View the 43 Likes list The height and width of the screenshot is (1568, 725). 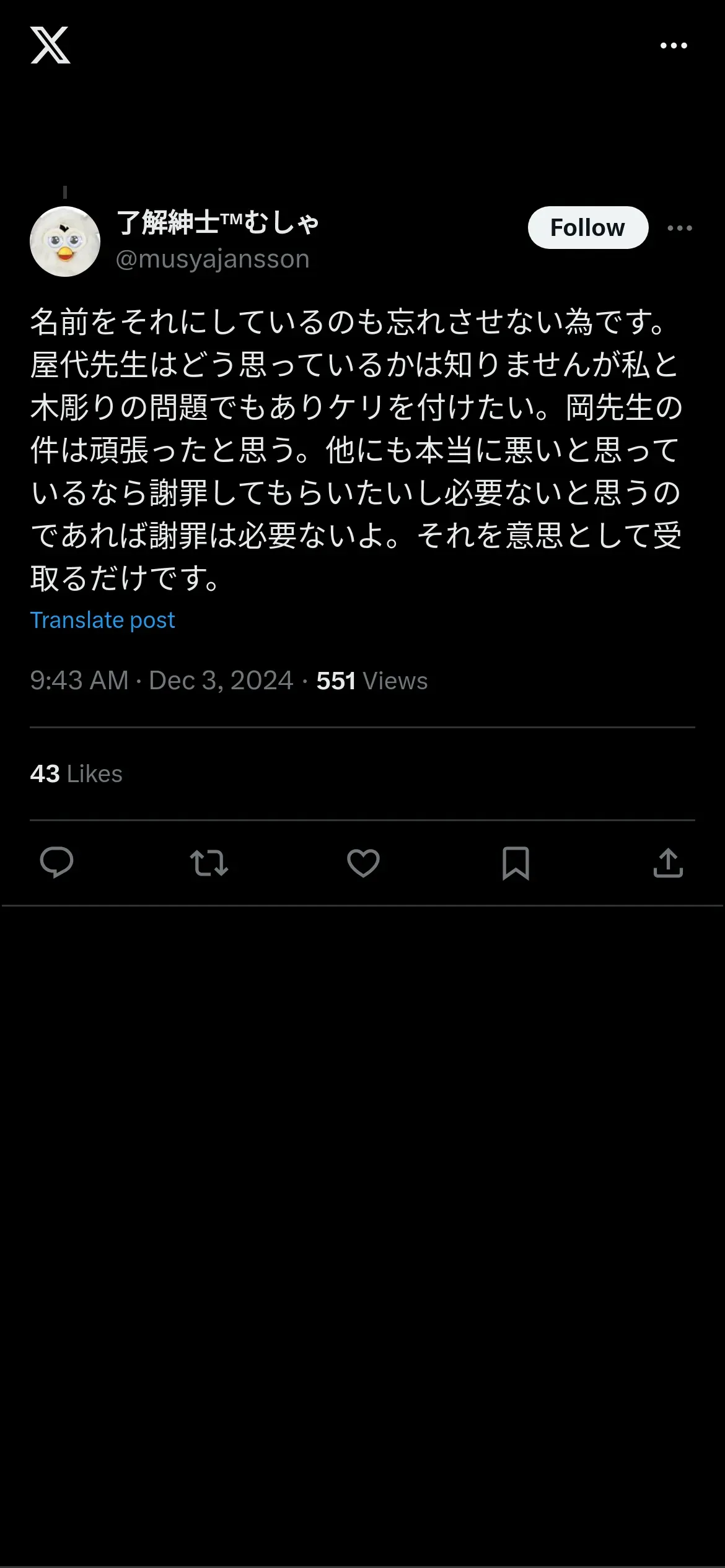pos(76,773)
